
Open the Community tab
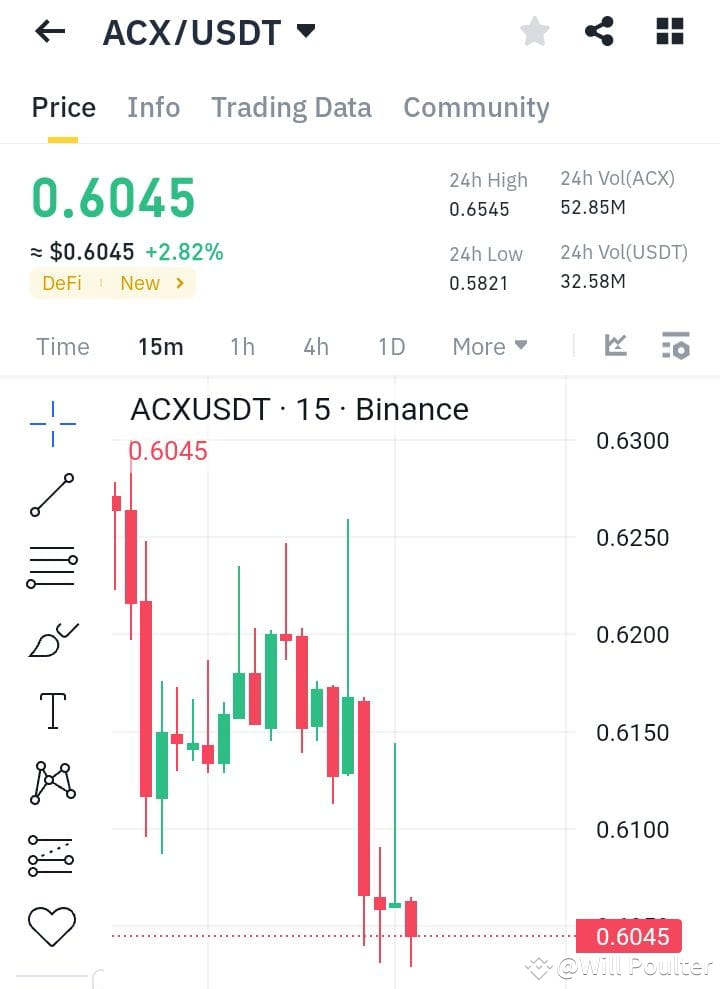coord(476,107)
